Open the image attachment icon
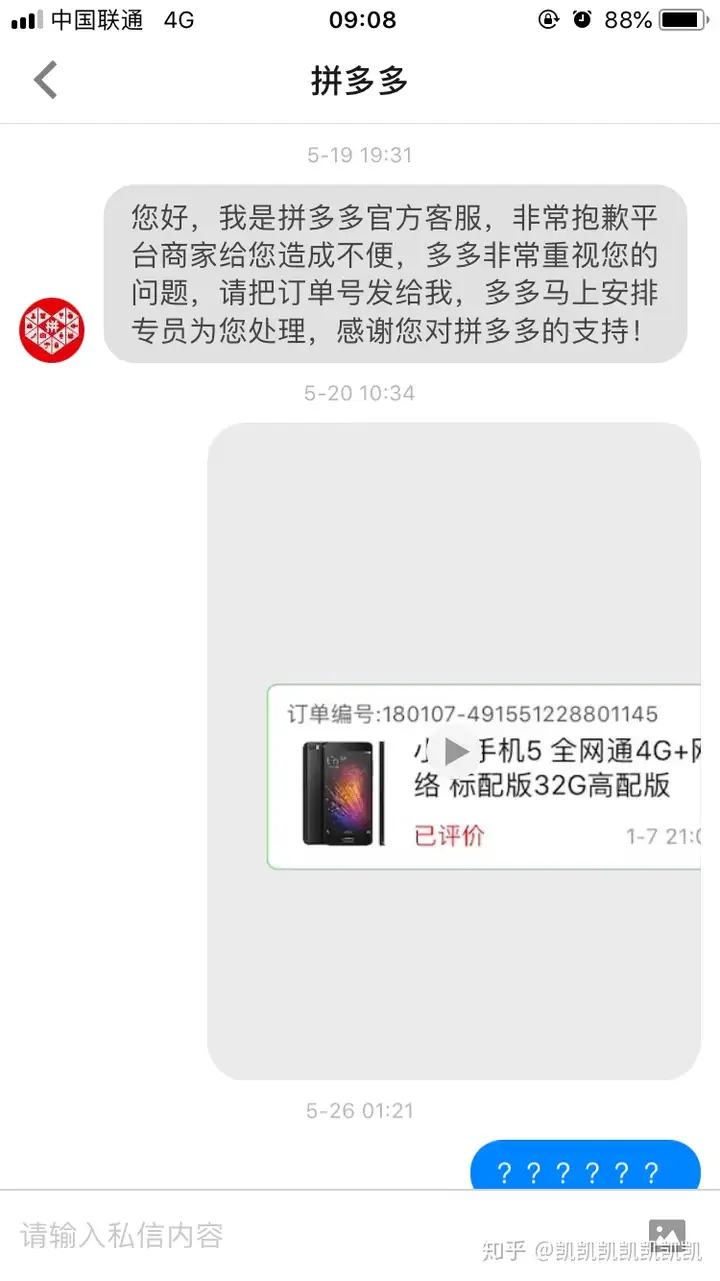 tap(667, 1234)
